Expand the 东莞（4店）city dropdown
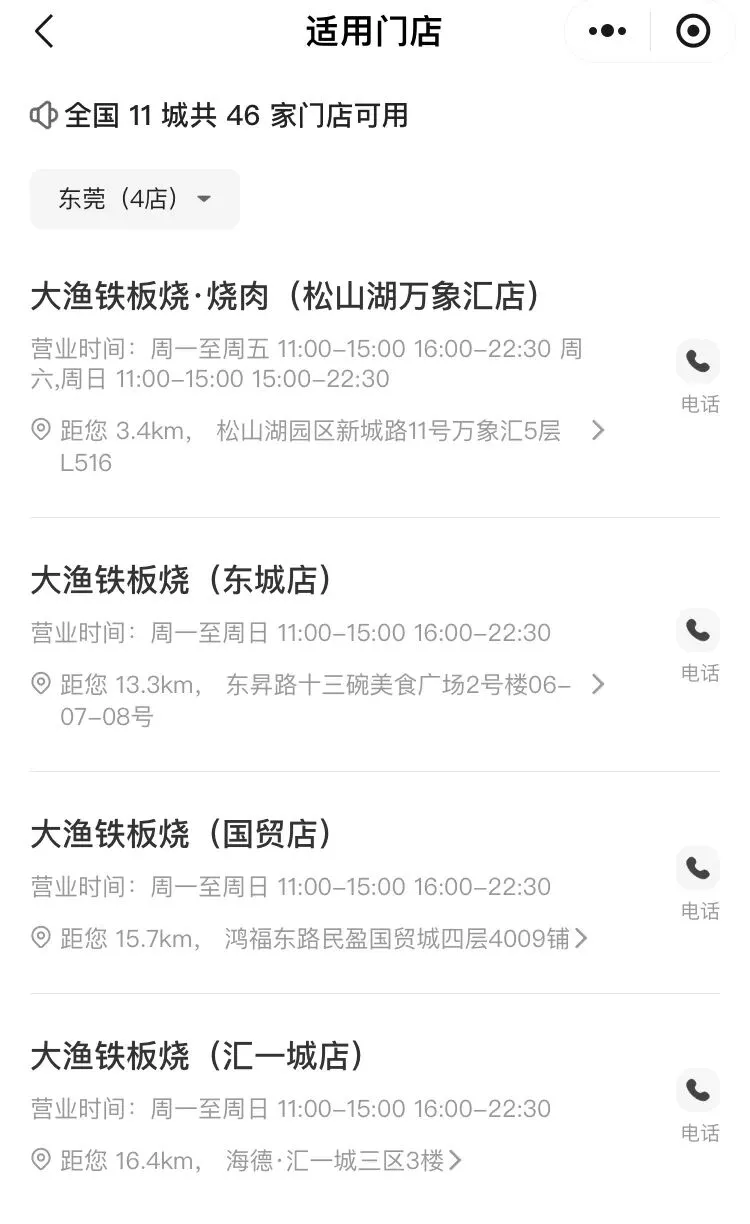This screenshot has height=1224, width=750. coord(135,199)
